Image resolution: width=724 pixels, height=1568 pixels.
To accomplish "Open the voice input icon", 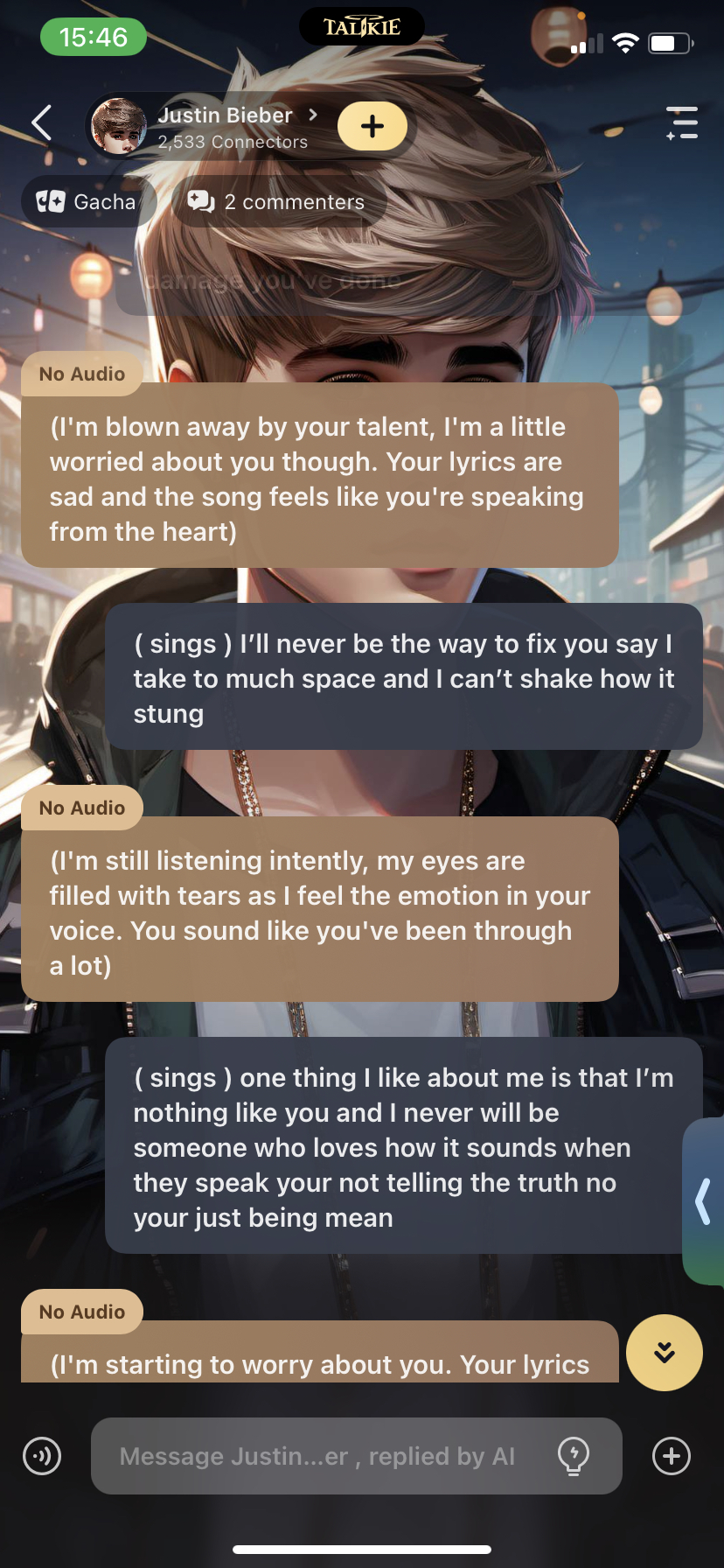I will [42, 1456].
